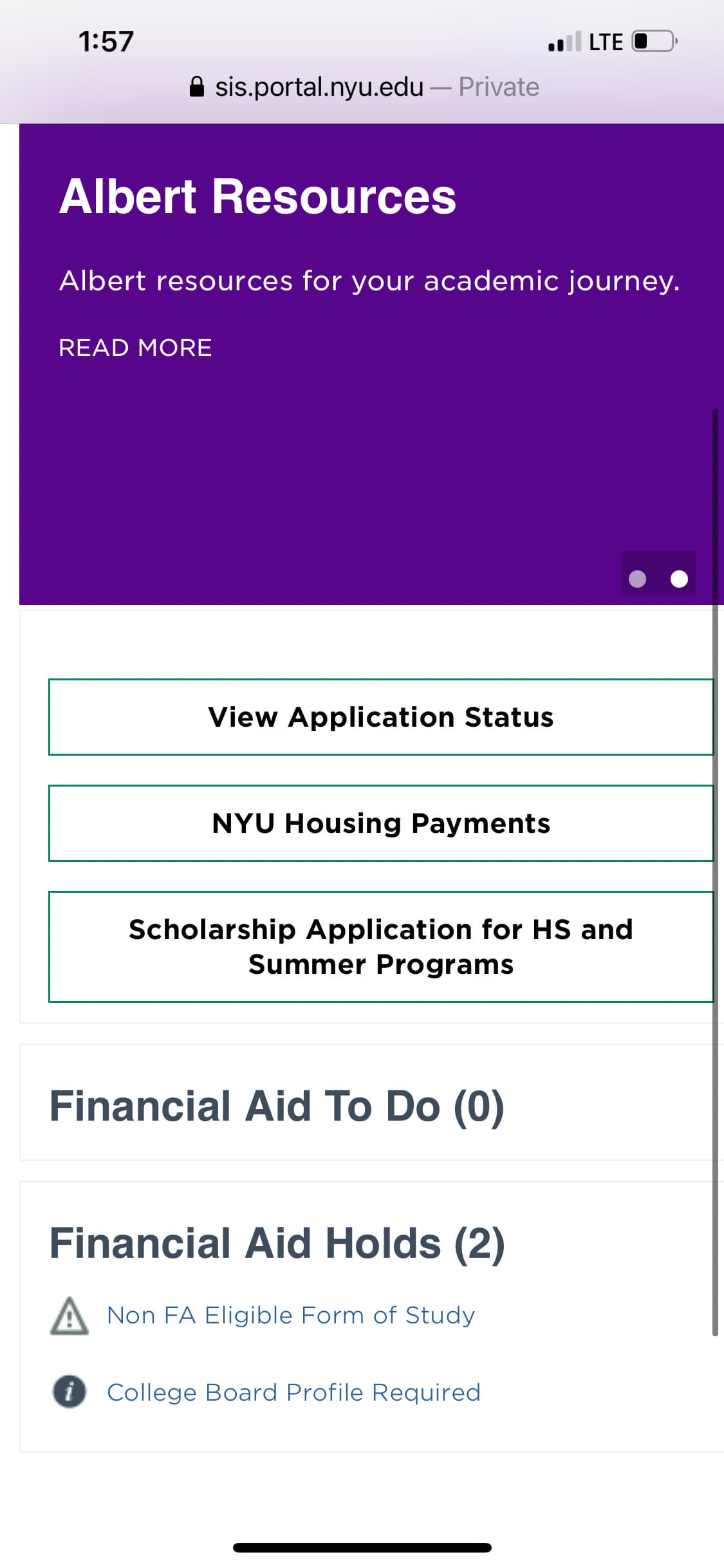
Task: Open Scholarship Application for HS and Summer Programs
Action: (x=381, y=947)
